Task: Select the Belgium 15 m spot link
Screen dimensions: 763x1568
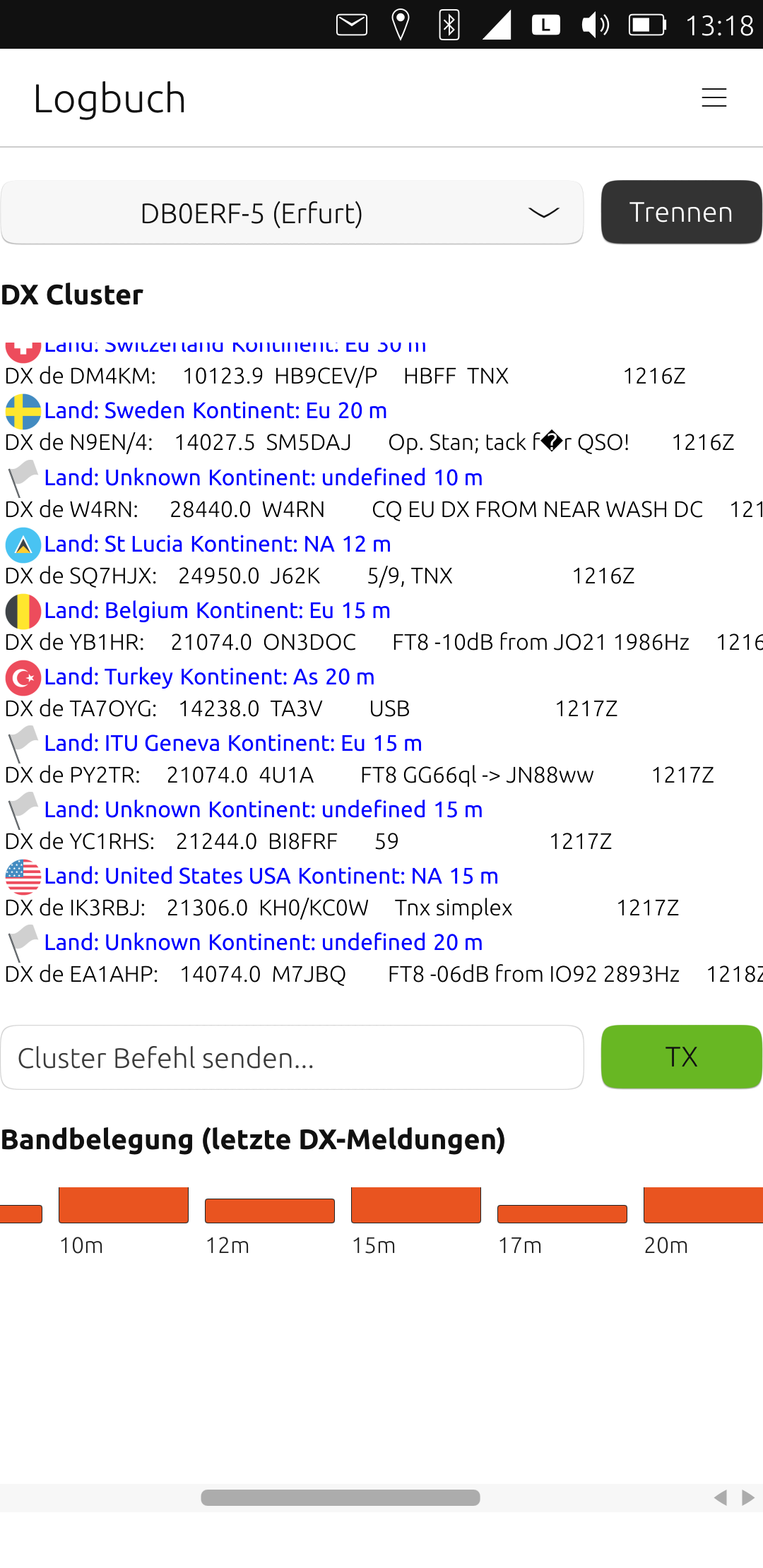Action: tap(217, 610)
